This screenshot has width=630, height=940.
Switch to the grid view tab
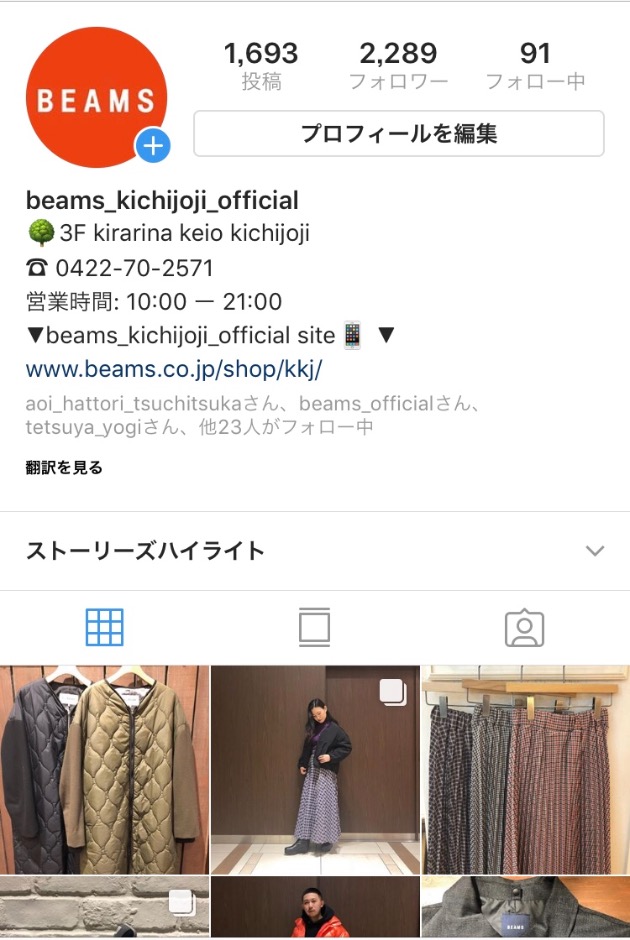click(x=105, y=627)
